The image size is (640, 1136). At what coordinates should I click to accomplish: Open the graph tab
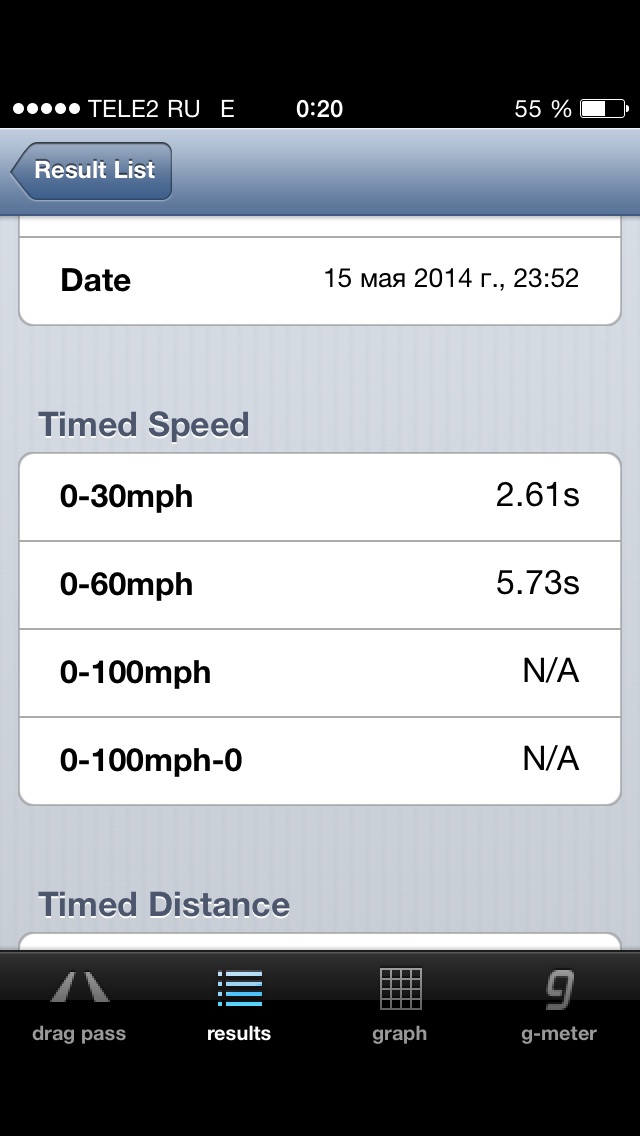(x=400, y=1005)
